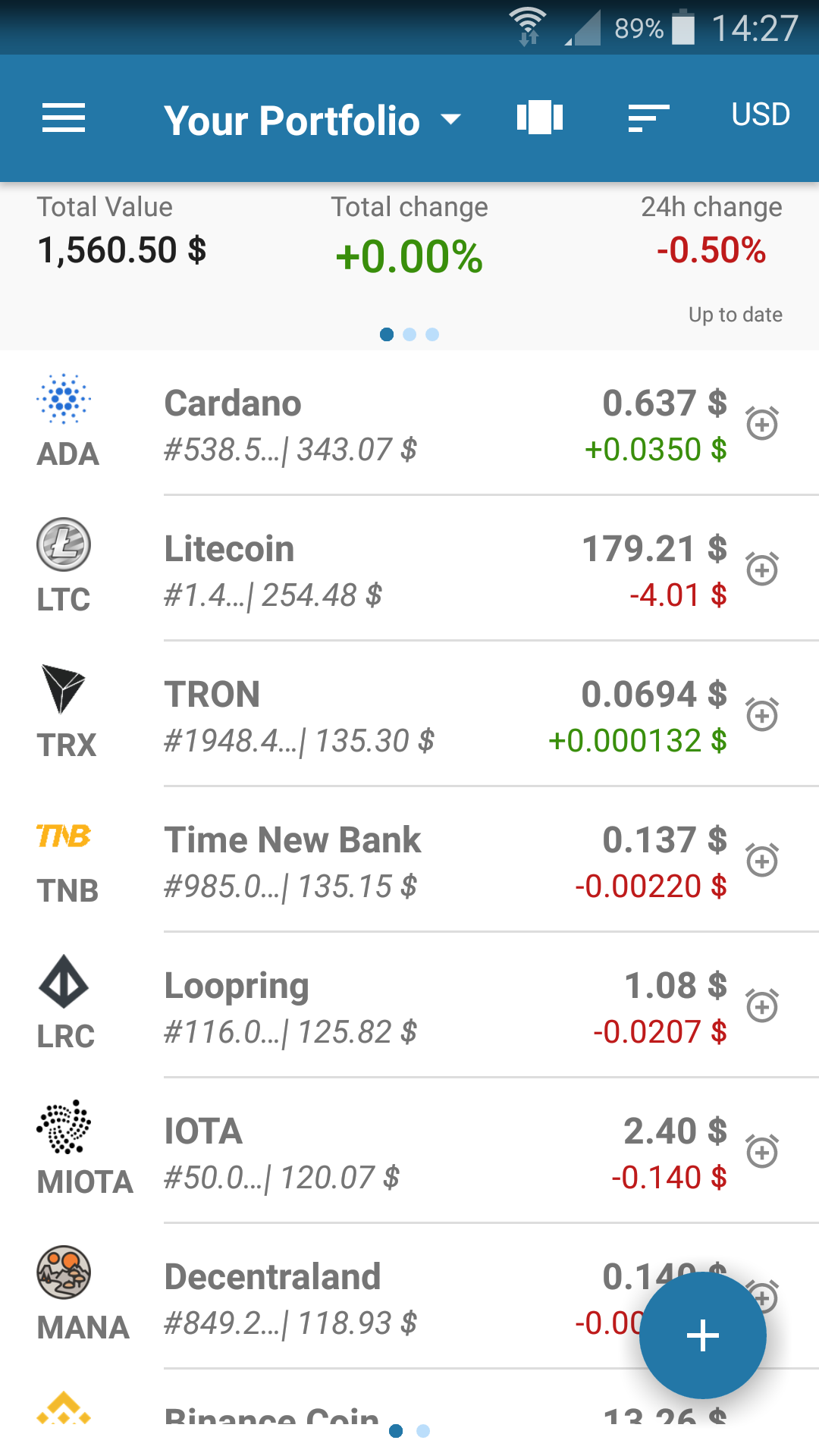Add a price alert for Cardano
819x1456 pixels.
(x=762, y=423)
